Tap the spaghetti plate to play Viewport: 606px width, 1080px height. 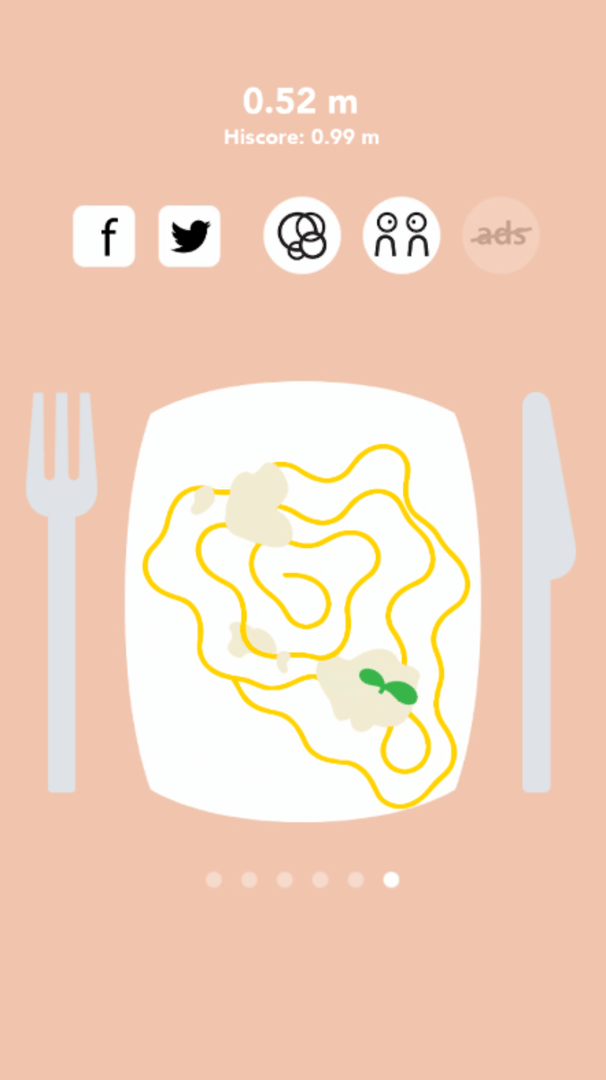click(303, 602)
